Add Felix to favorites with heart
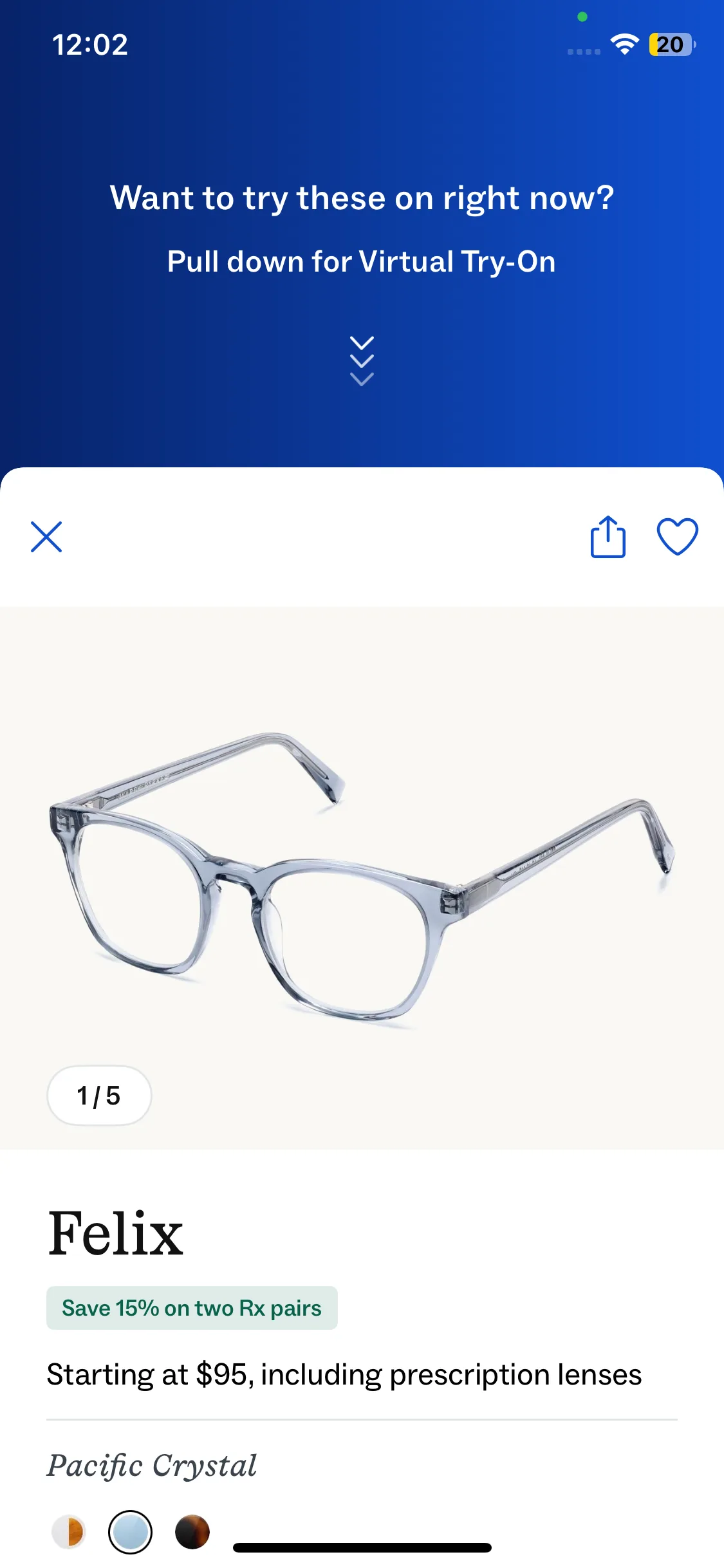Image resolution: width=724 pixels, height=1568 pixels. [x=677, y=537]
